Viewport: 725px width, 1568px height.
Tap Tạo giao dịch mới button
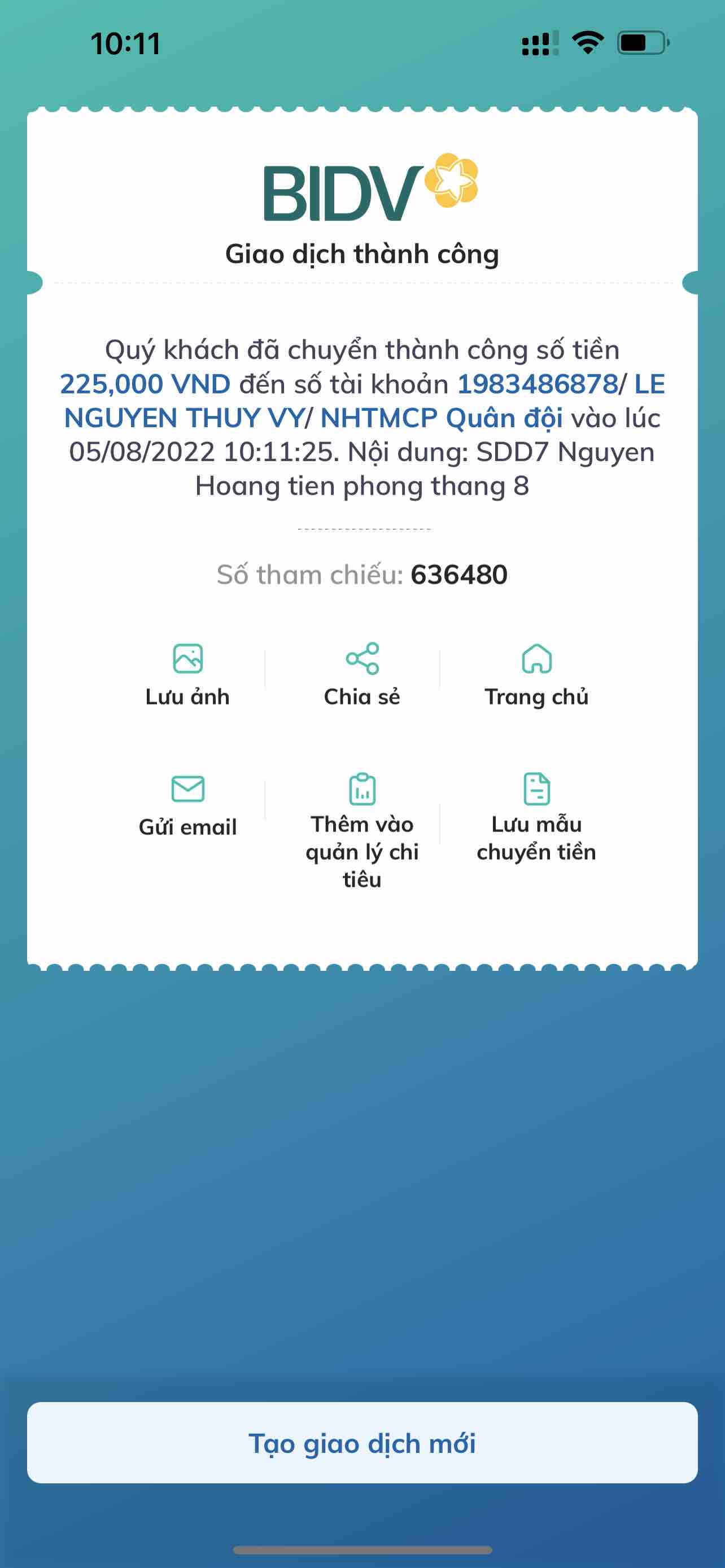(362, 1443)
